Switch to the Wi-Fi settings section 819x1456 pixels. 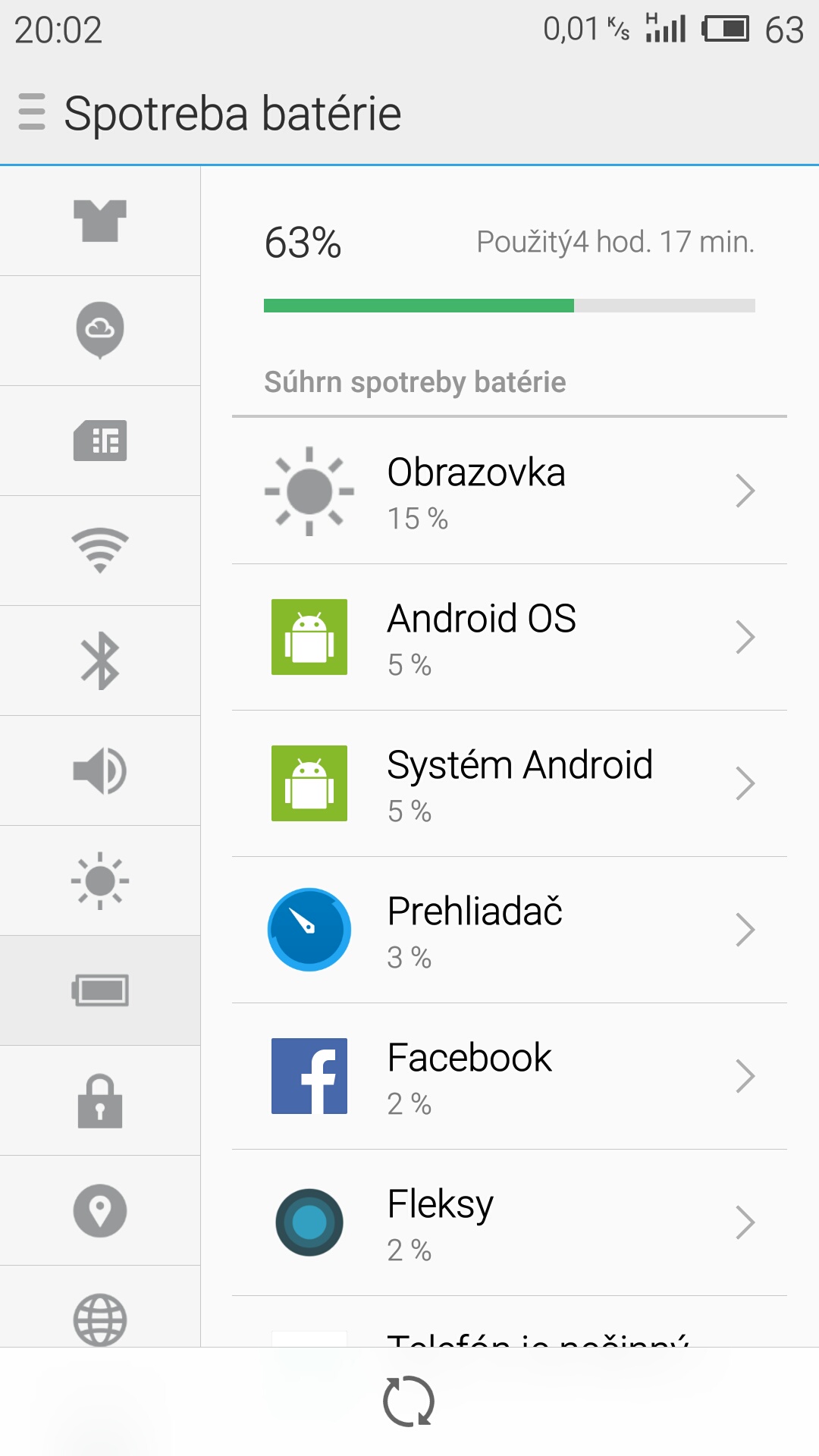coord(100,551)
